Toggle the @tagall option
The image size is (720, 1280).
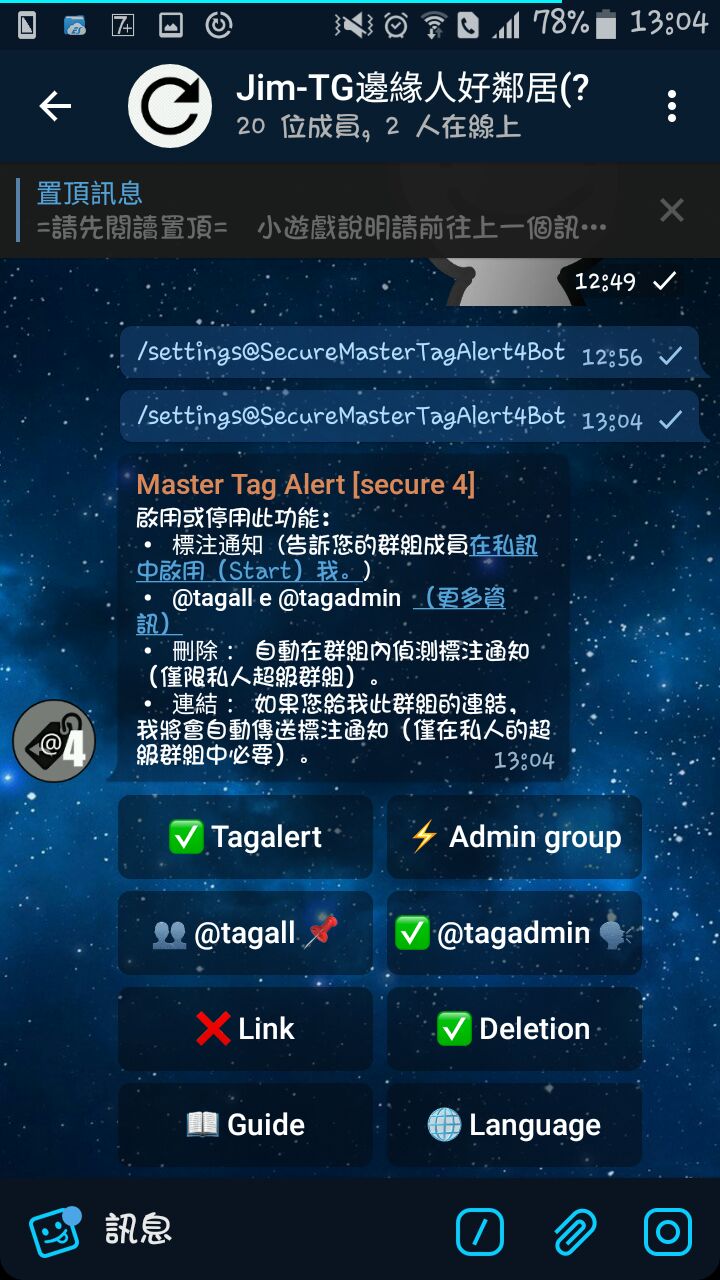pos(246,933)
